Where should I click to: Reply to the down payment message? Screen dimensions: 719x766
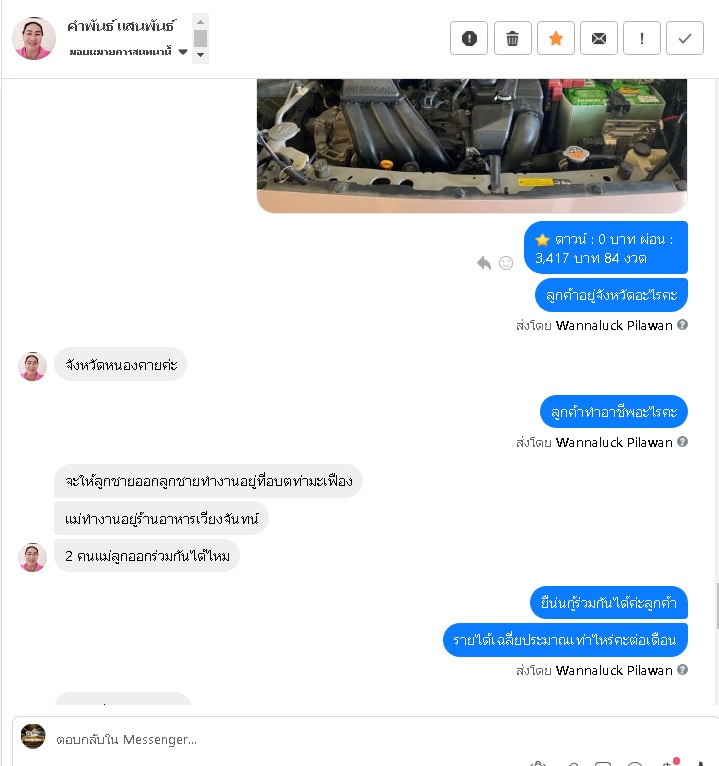(484, 263)
